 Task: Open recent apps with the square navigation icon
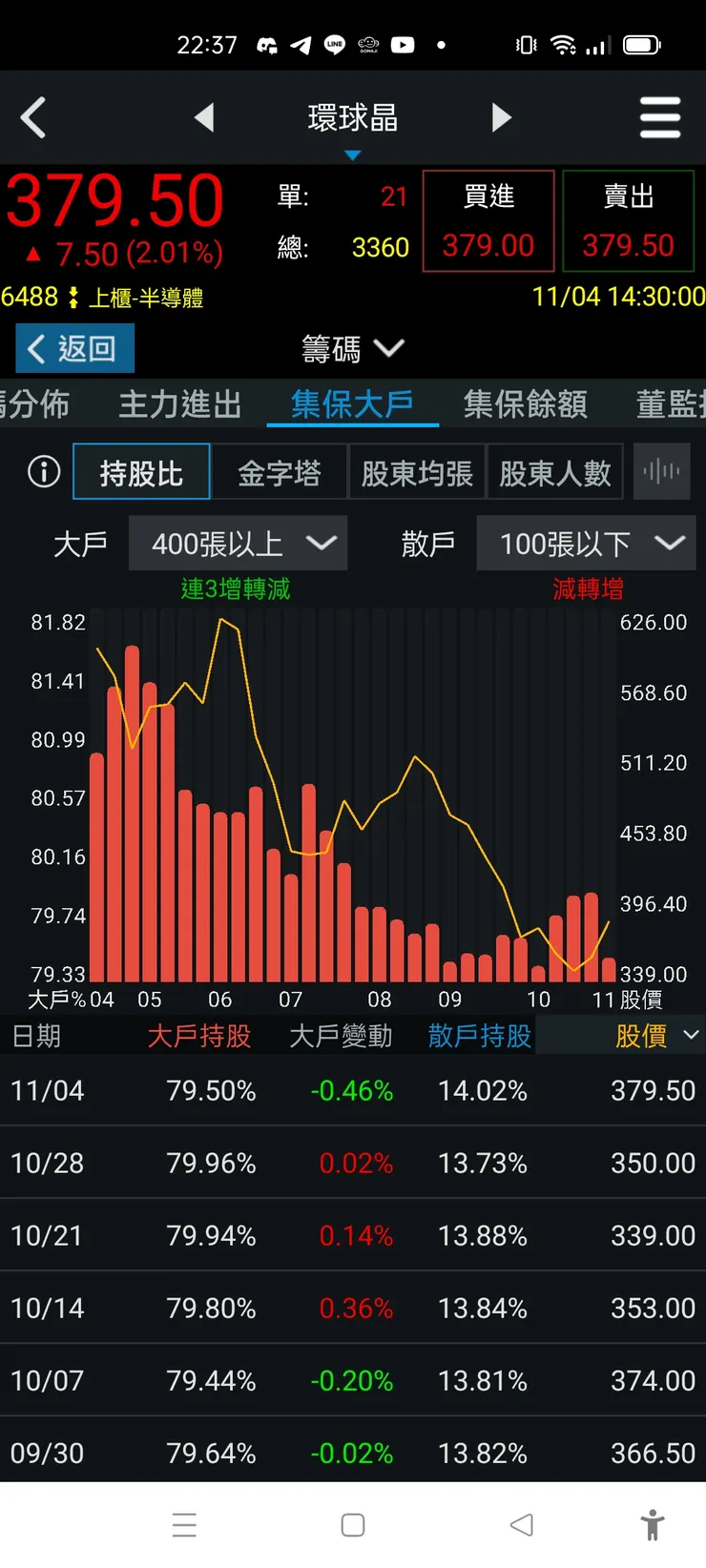(353, 1525)
